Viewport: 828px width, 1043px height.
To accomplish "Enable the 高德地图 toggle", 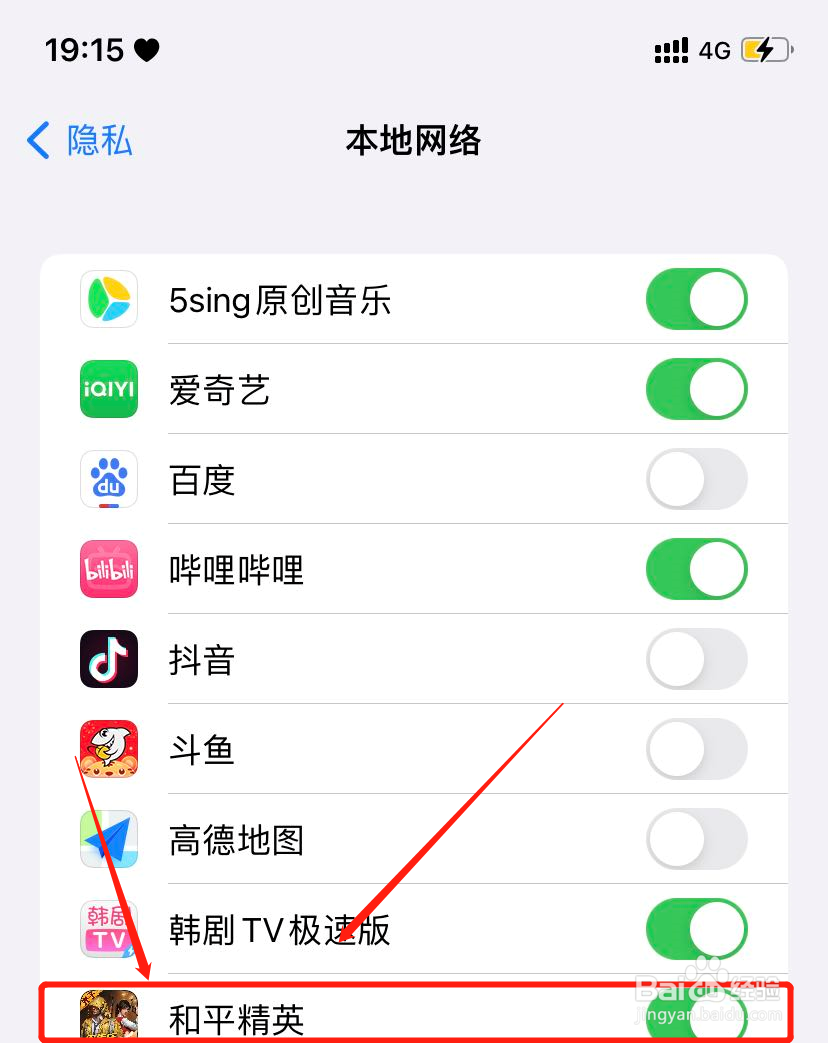I will (696, 839).
